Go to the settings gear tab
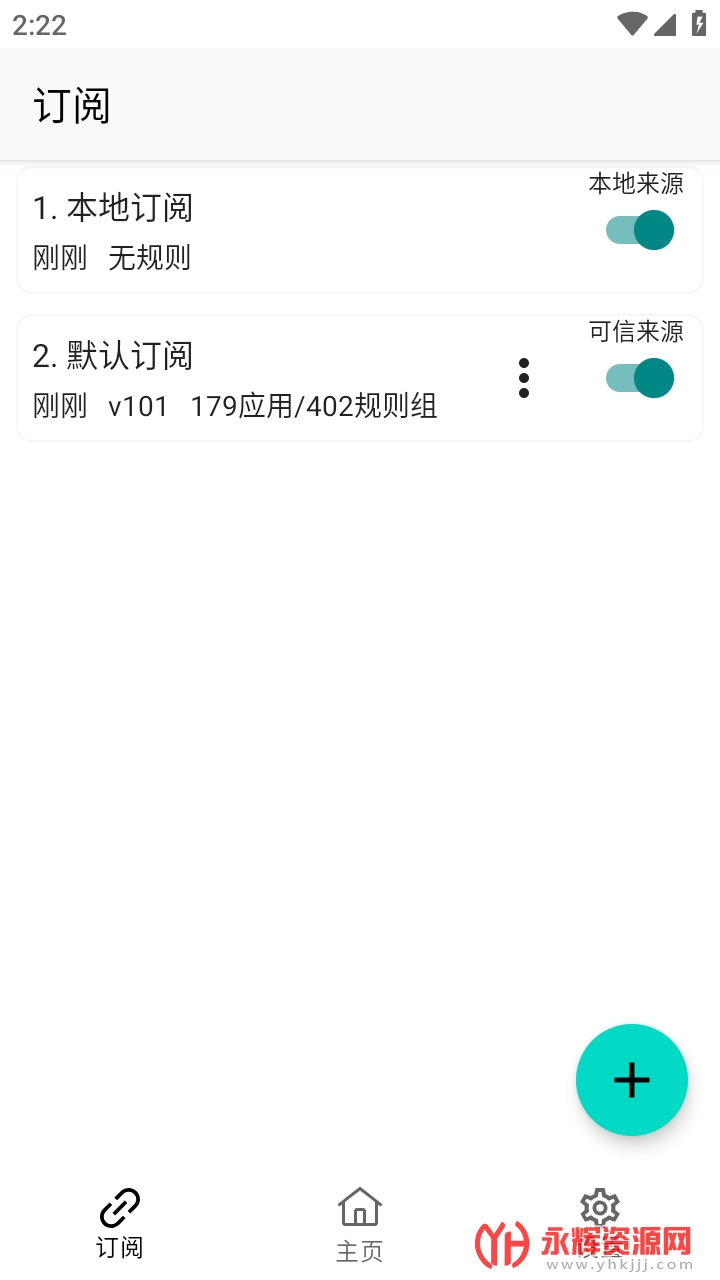 (x=600, y=1210)
